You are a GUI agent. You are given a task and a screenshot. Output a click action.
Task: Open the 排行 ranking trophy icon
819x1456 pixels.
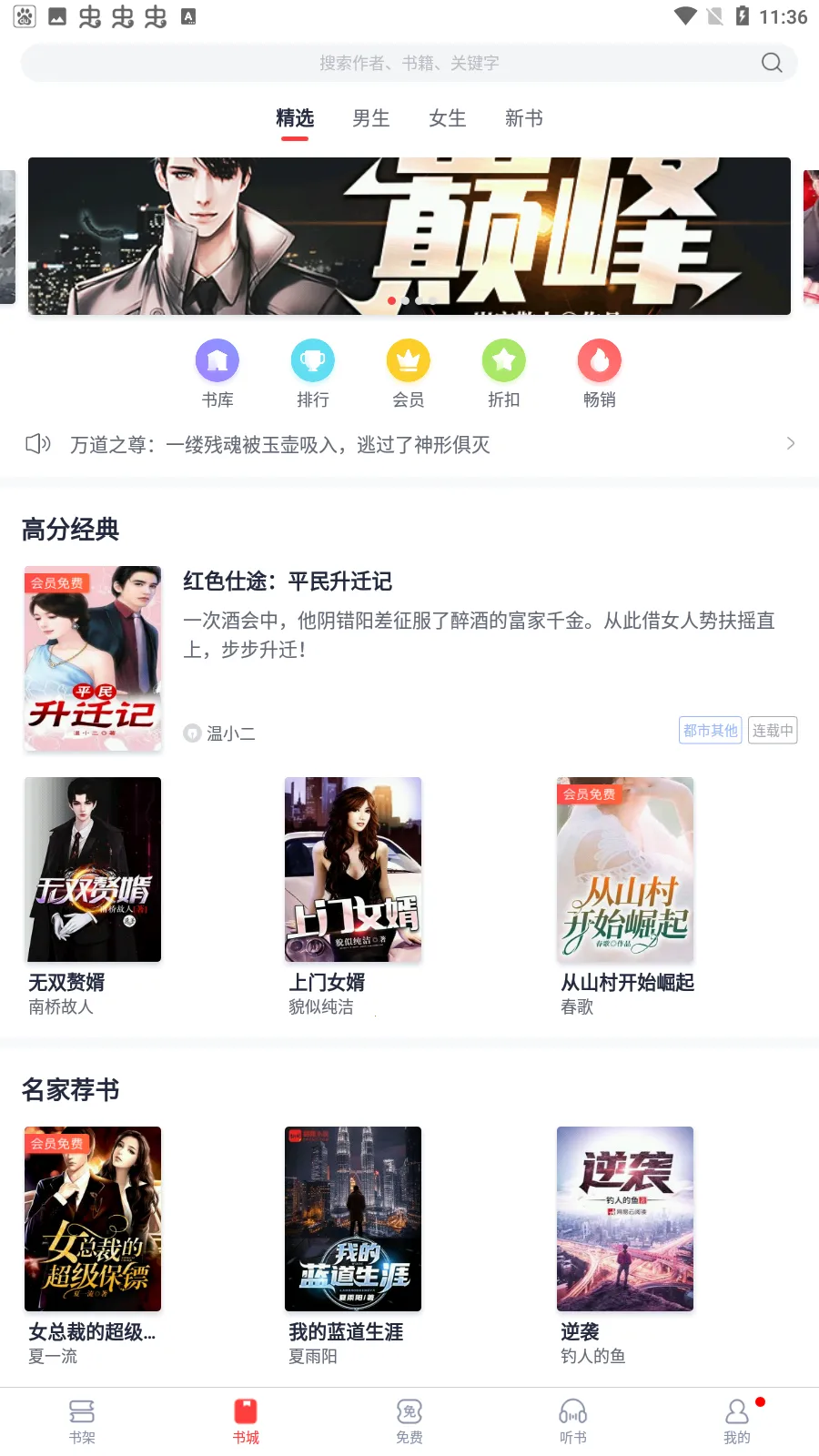click(x=313, y=360)
